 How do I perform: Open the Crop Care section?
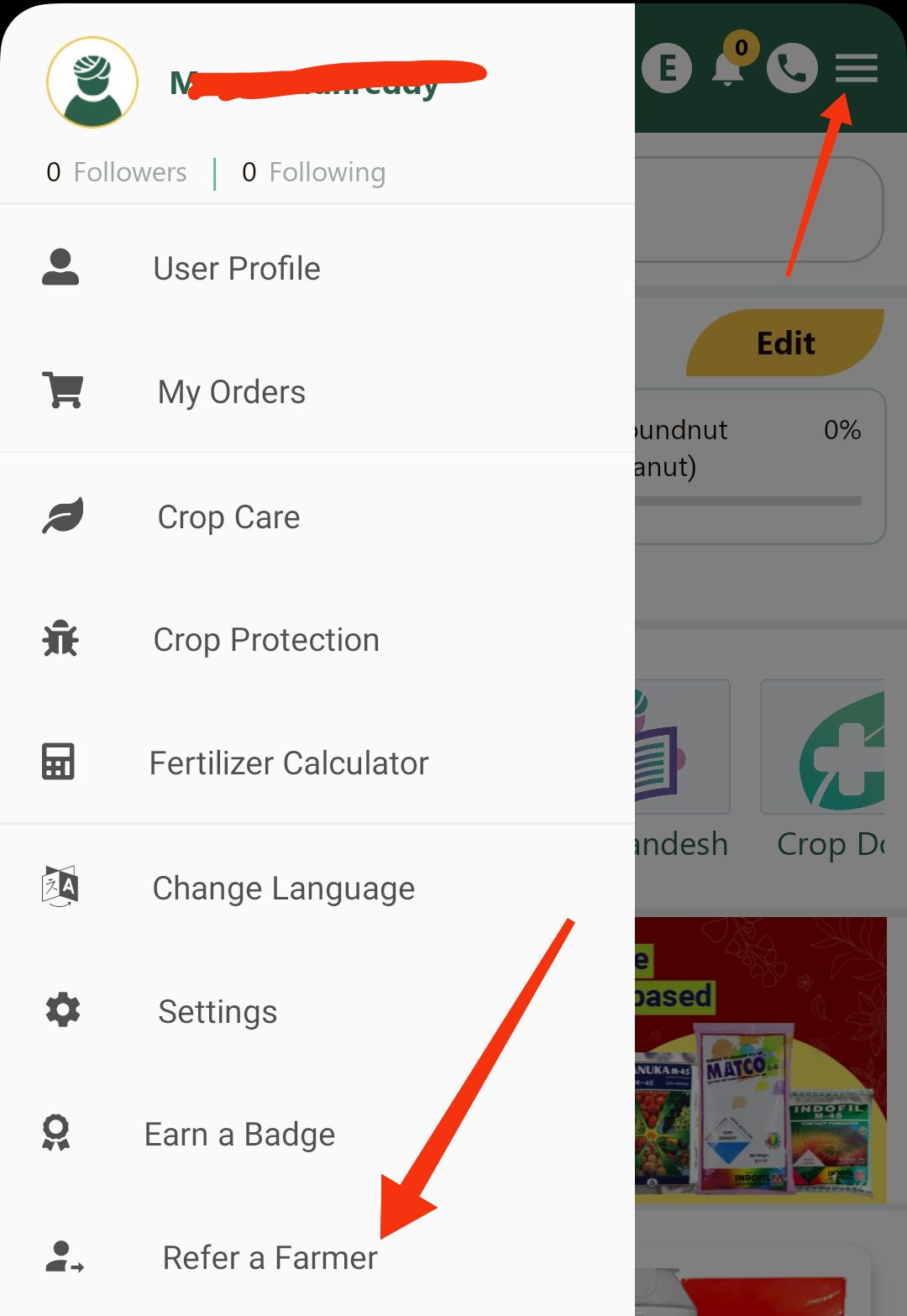pyautogui.click(x=228, y=517)
